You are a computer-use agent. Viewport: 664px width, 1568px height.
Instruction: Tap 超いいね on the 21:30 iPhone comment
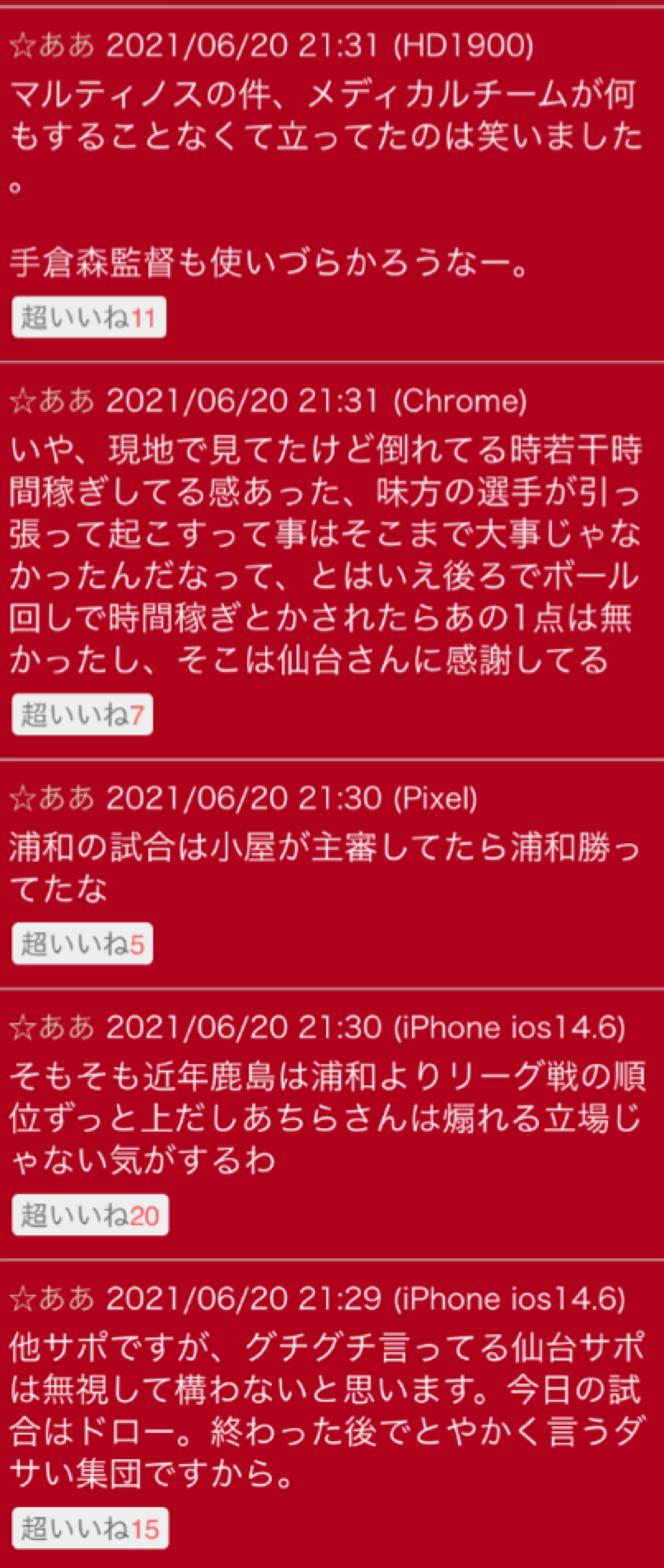point(89,1215)
